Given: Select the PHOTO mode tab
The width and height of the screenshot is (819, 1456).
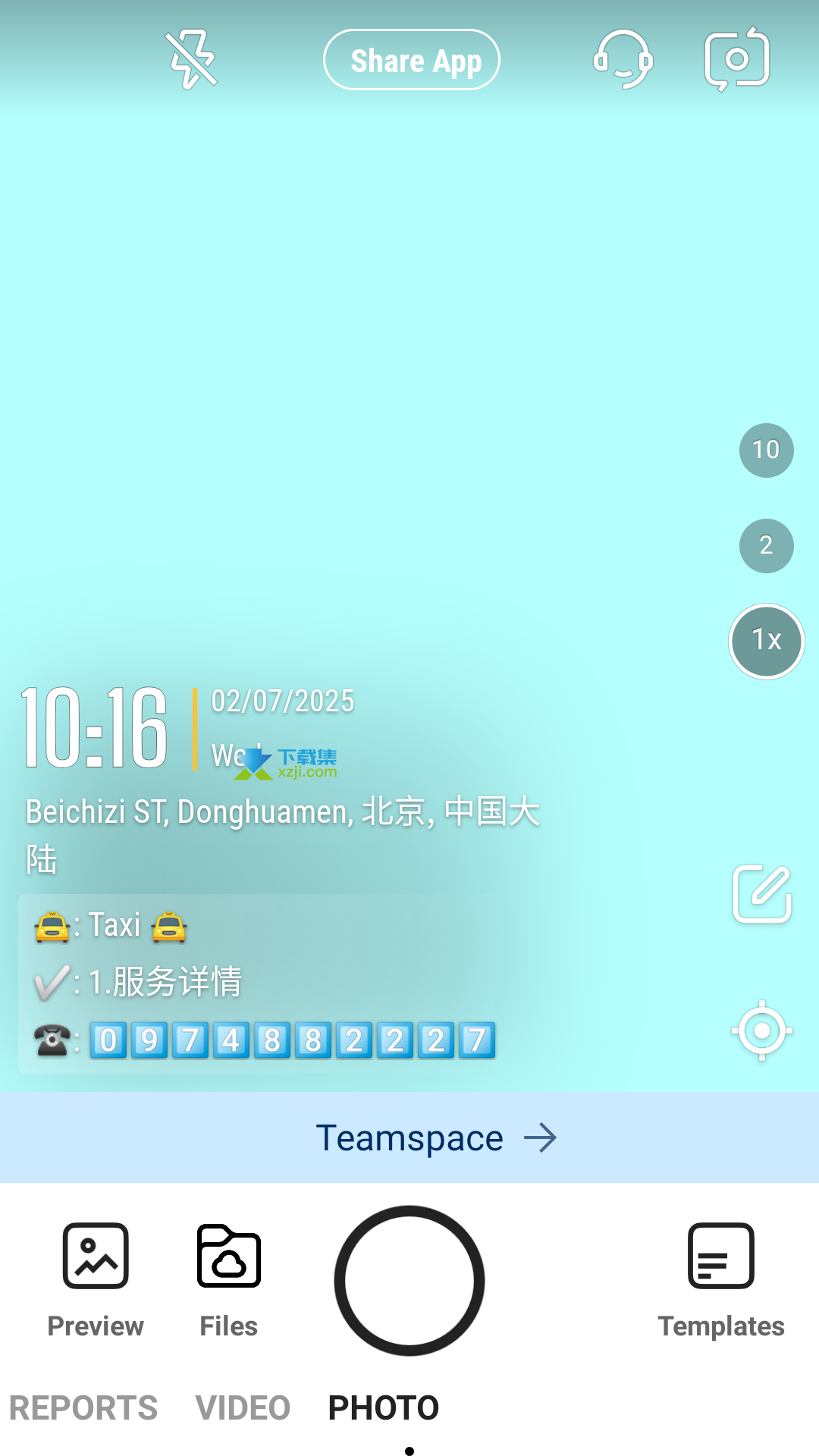Looking at the screenshot, I should coord(384,1408).
